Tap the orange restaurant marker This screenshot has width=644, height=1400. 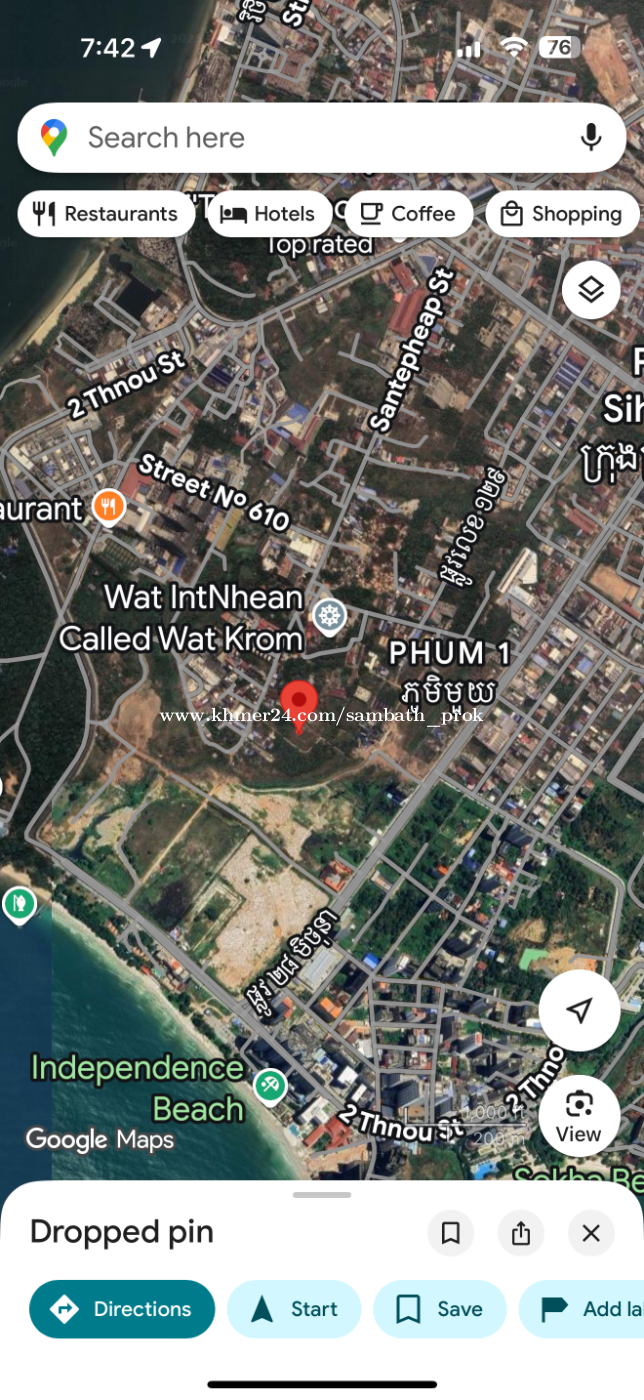pos(109,505)
